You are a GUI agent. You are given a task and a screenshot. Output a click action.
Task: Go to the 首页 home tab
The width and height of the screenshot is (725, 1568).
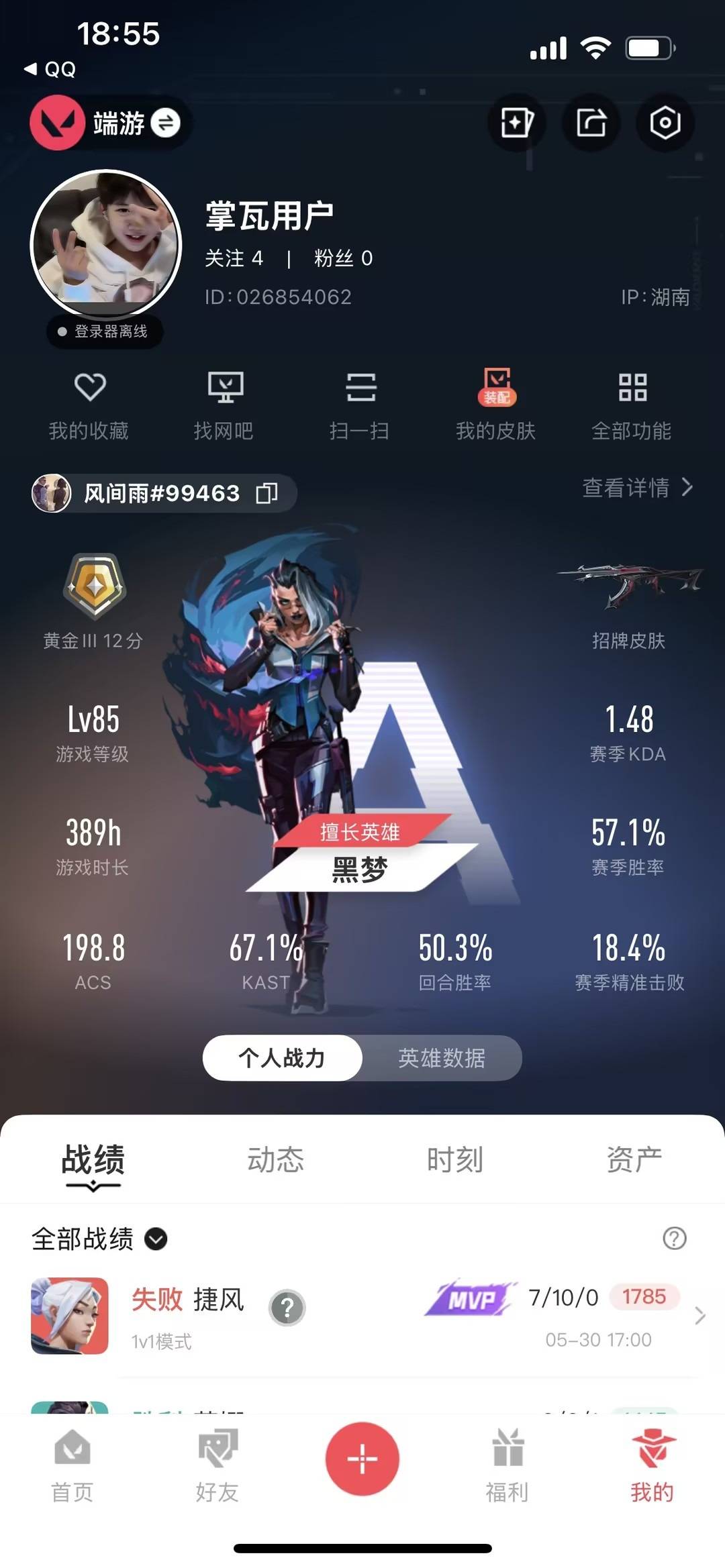click(72, 1467)
